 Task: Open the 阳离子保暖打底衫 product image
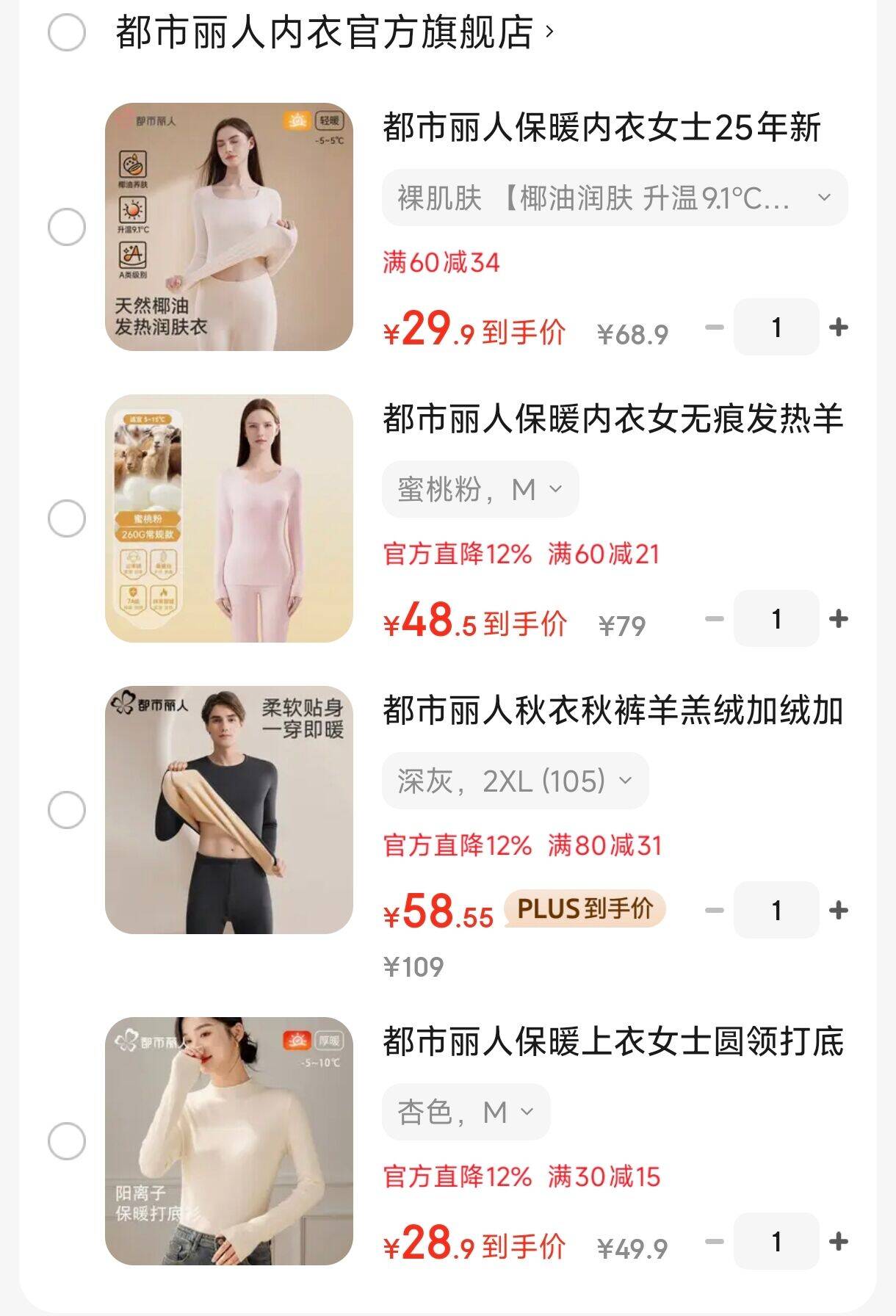click(x=229, y=1141)
